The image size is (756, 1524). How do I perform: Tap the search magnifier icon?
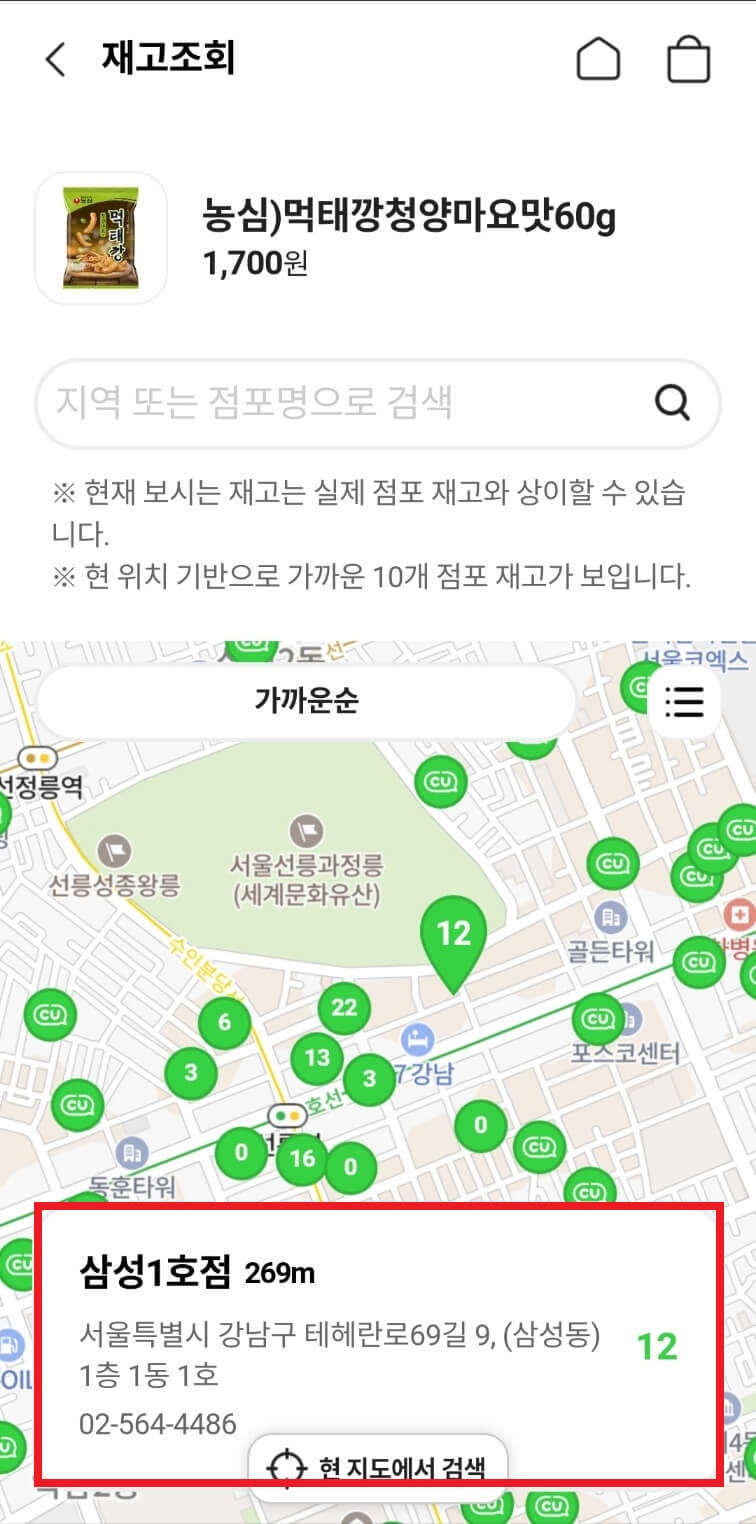[673, 403]
